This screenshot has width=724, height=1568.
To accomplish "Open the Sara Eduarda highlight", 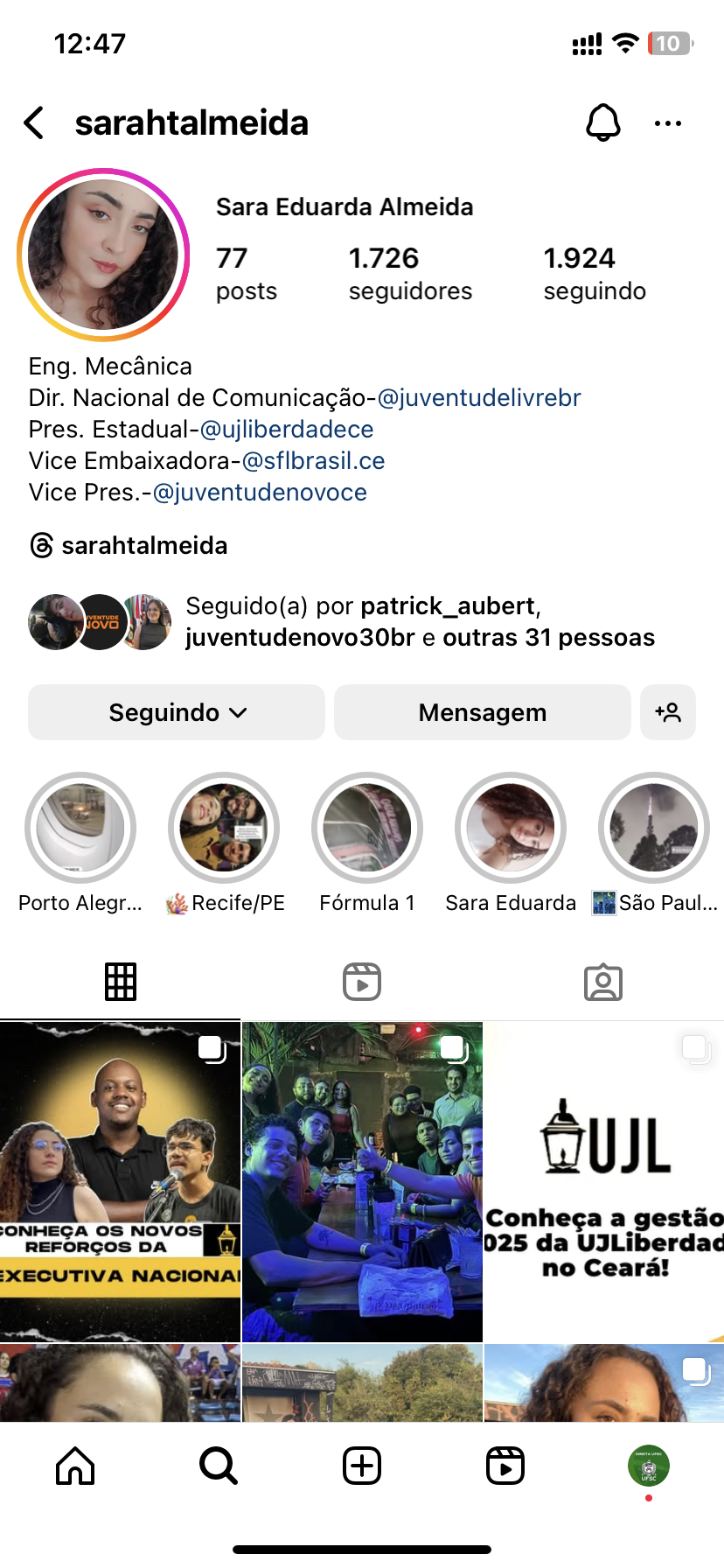I will (511, 828).
